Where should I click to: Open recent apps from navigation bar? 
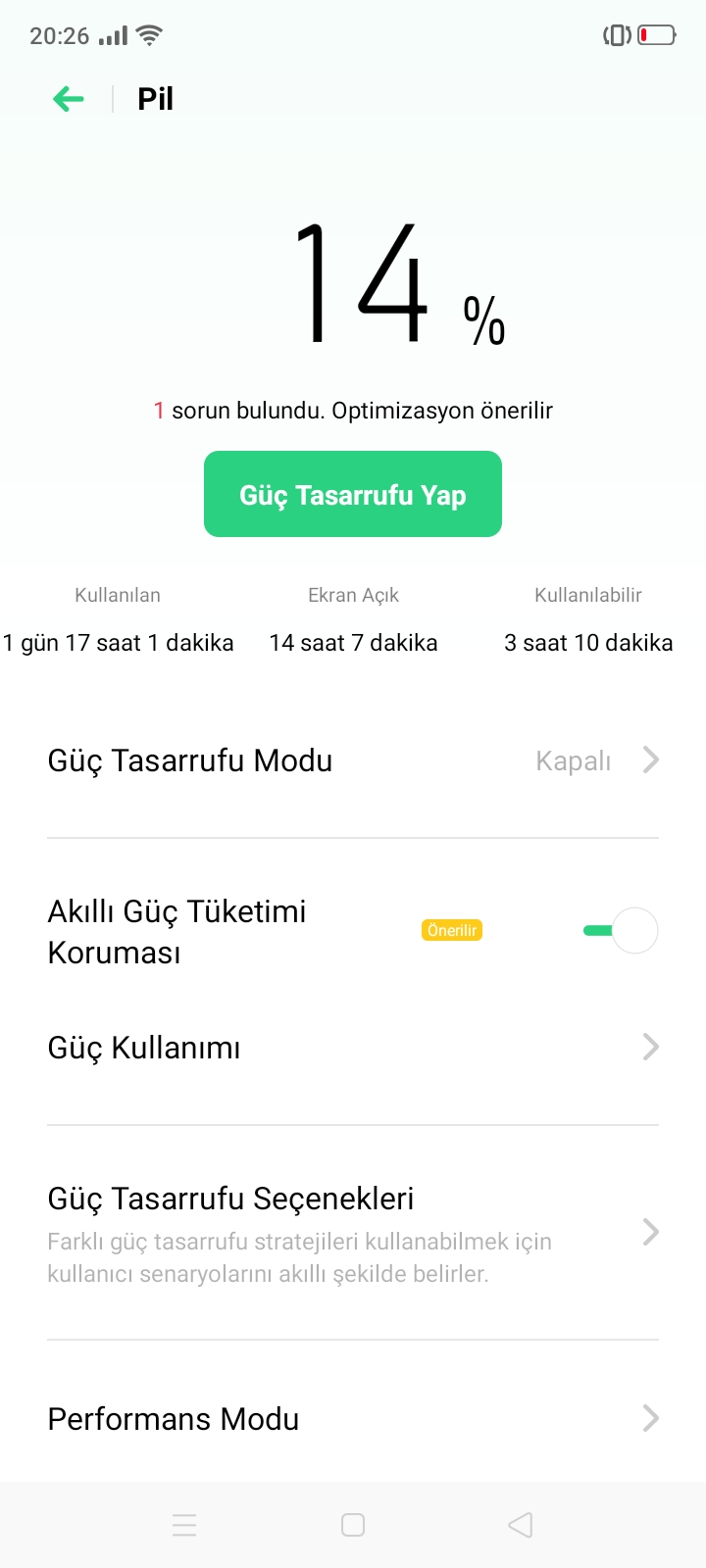point(184,1525)
